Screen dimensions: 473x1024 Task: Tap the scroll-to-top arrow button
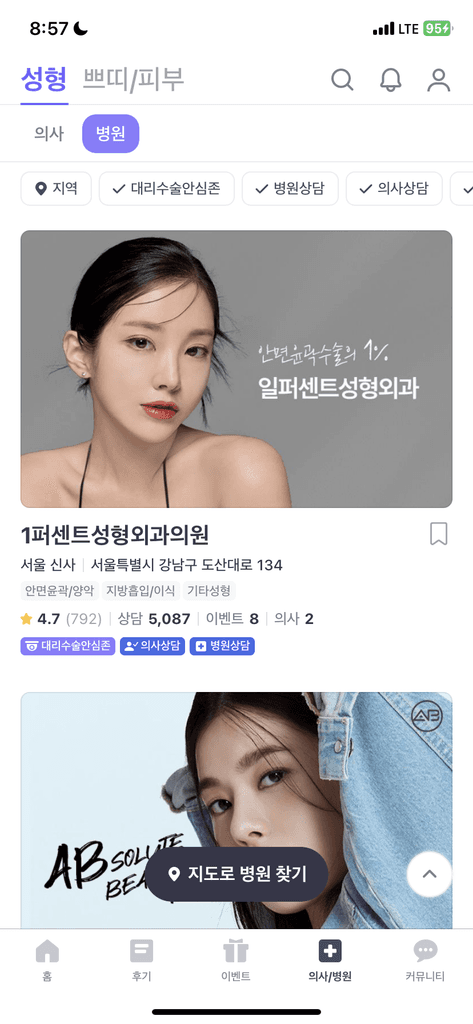(x=429, y=874)
